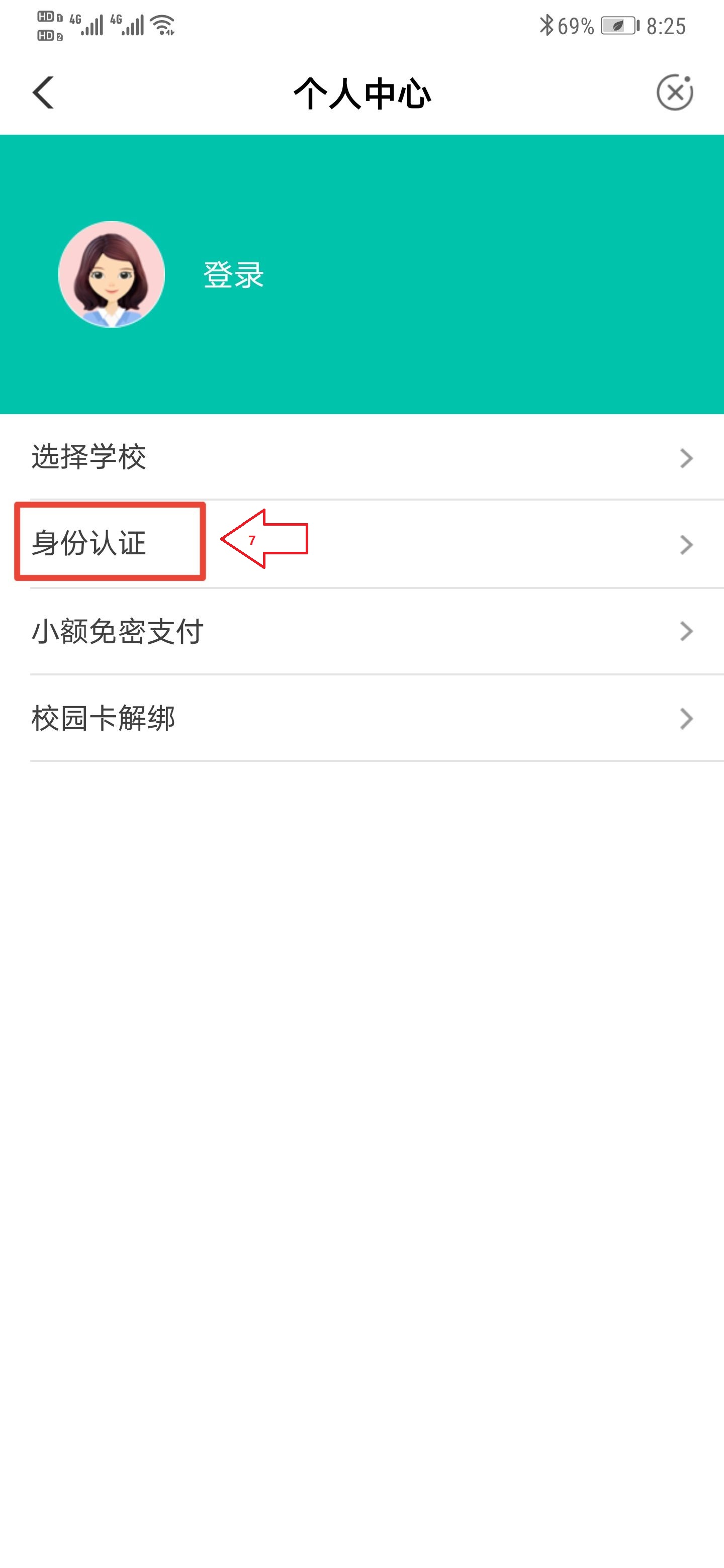Open 小额免密支付 settings
Image resolution: width=724 pixels, height=1568 pixels.
[361, 631]
